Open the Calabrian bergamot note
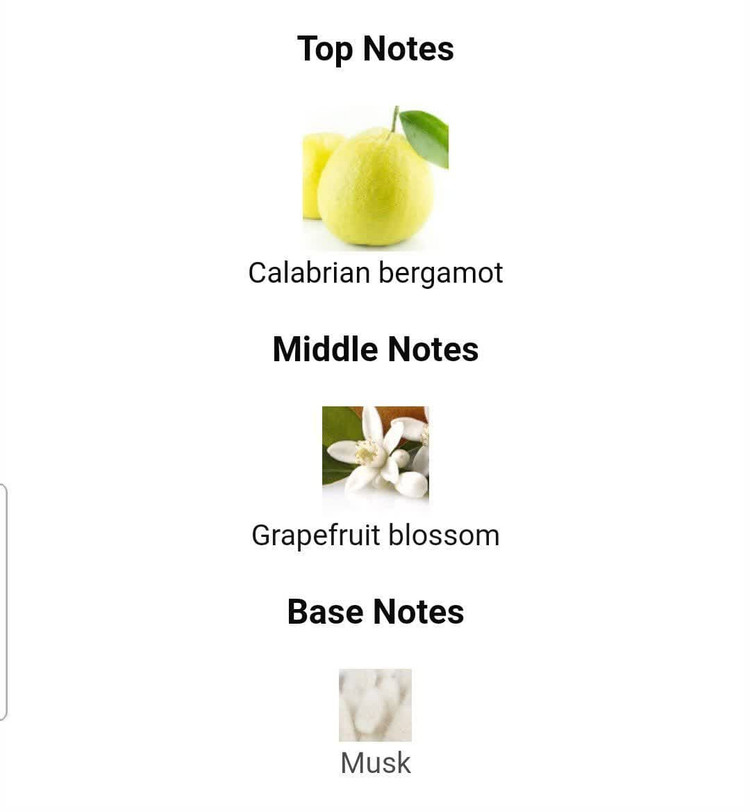This screenshot has height=812, width=750. tap(375, 178)
